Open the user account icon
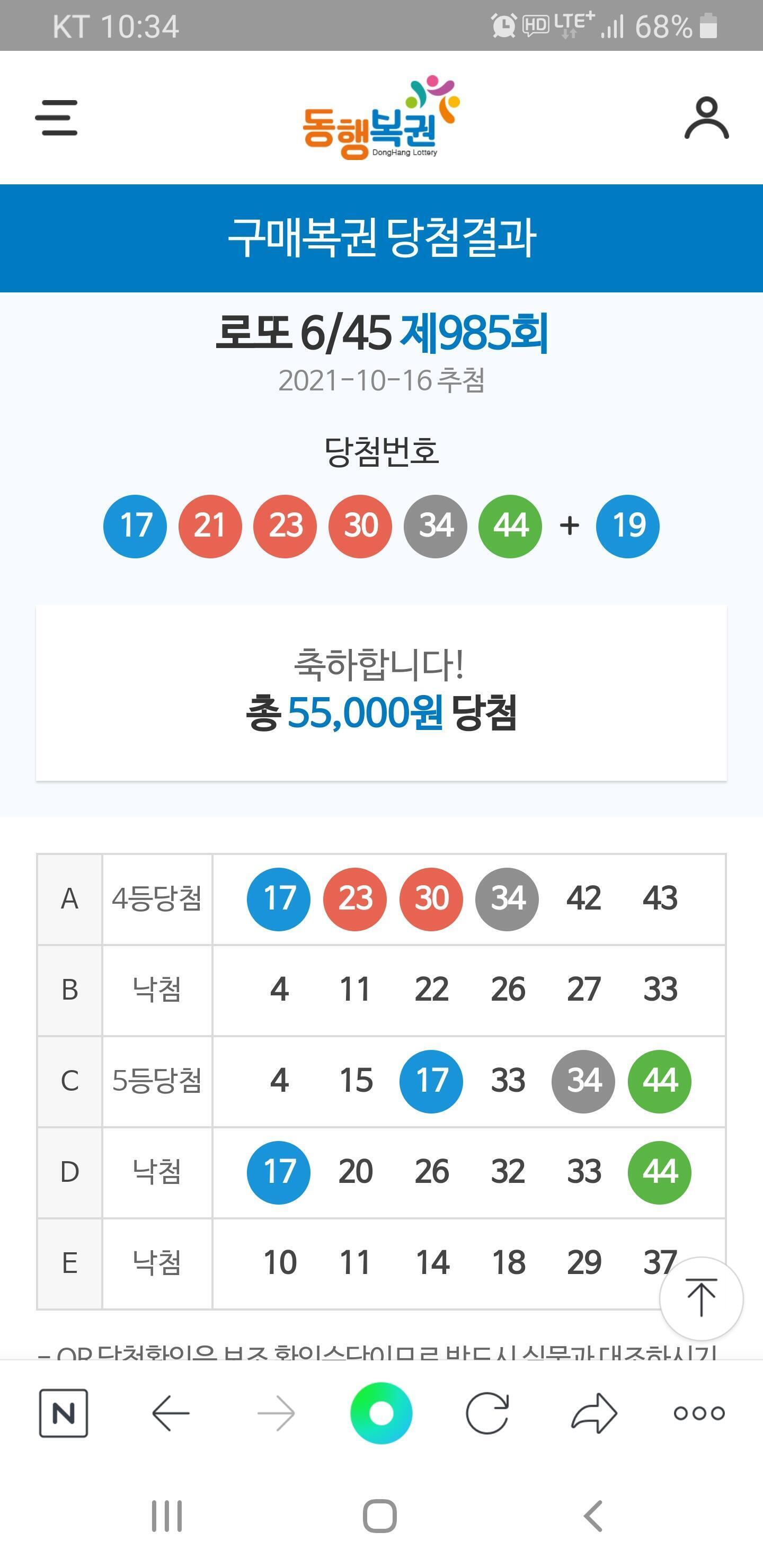The image size is (763, 1568). [x=706, y=118]
